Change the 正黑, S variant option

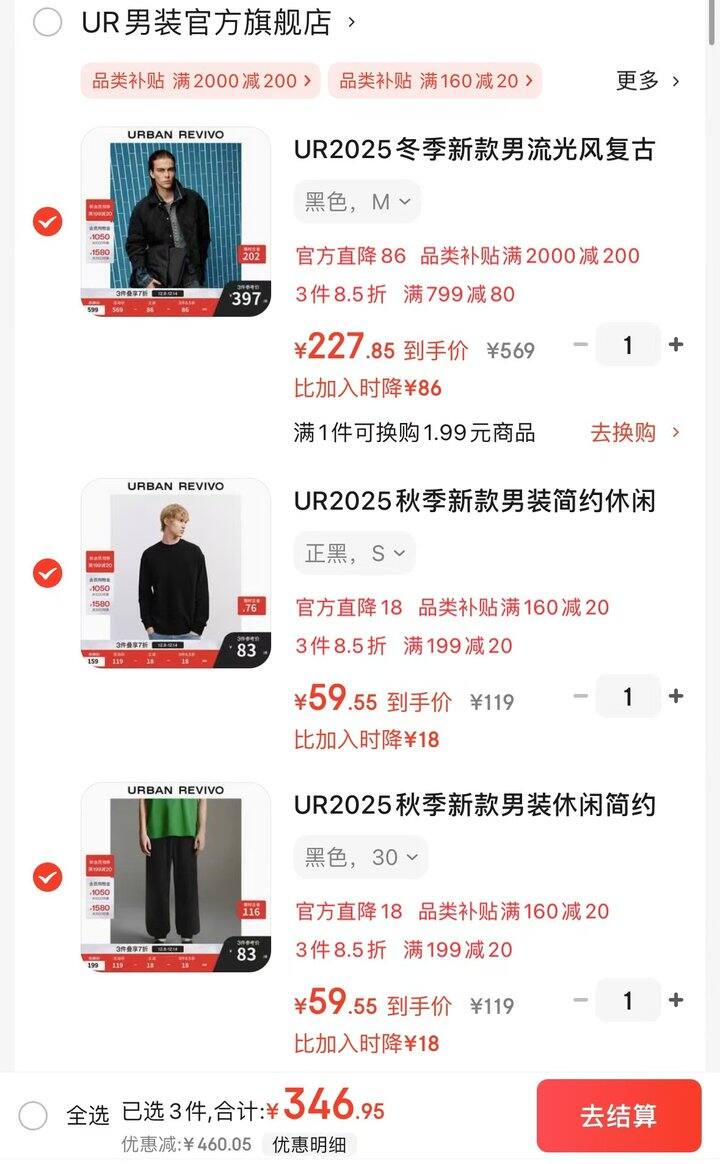tap(354, 553)
